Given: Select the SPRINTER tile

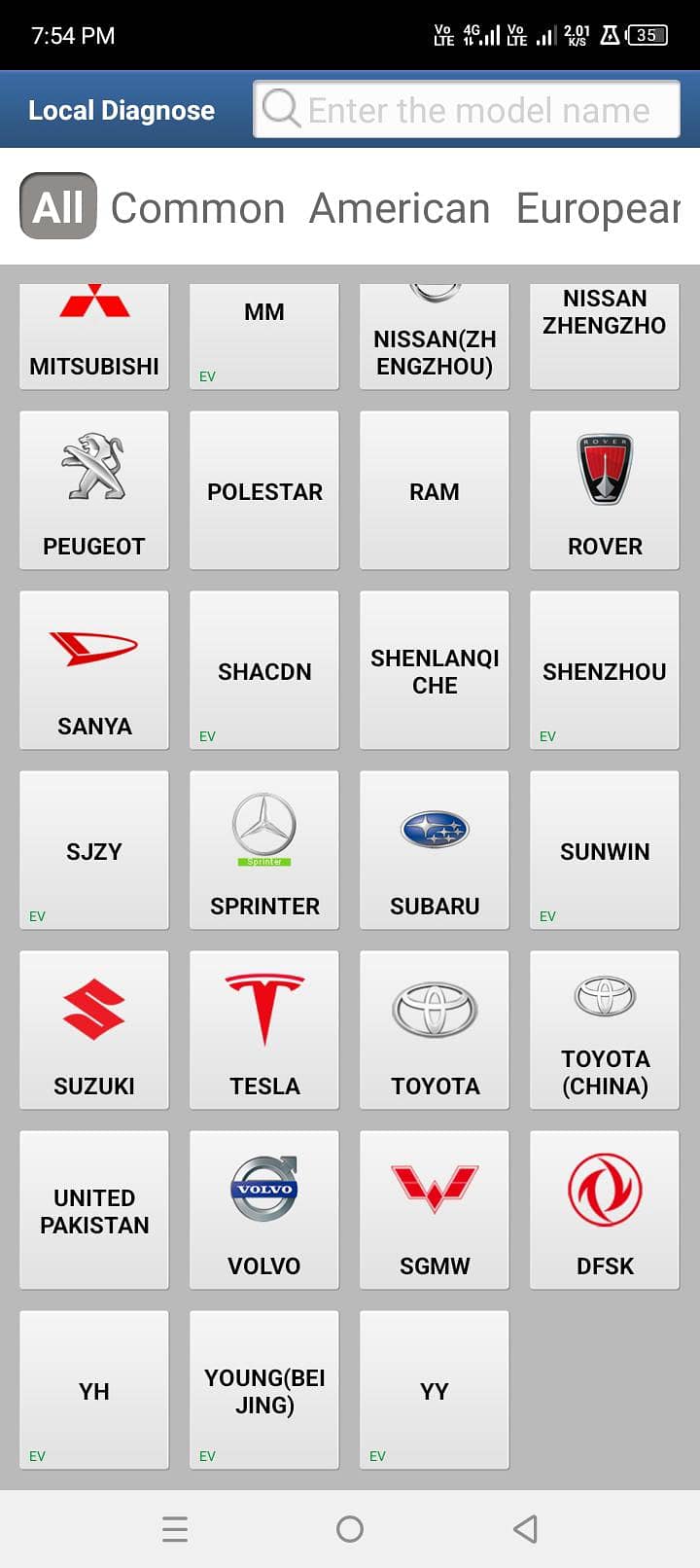Looking at the screenshot, I should pyautogui.click(x=264, y=850).
